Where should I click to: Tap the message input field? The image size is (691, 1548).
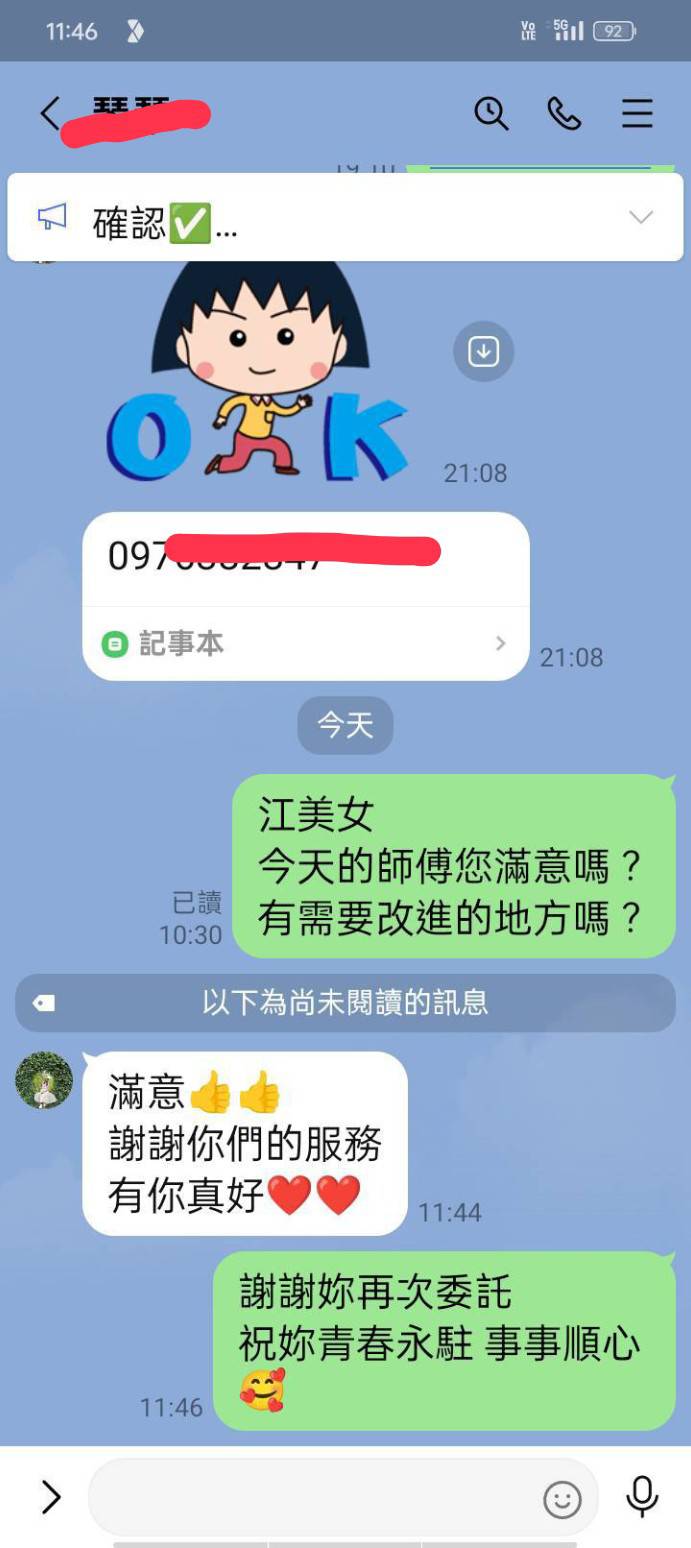pyautogui.click(x=310, y=1497)
